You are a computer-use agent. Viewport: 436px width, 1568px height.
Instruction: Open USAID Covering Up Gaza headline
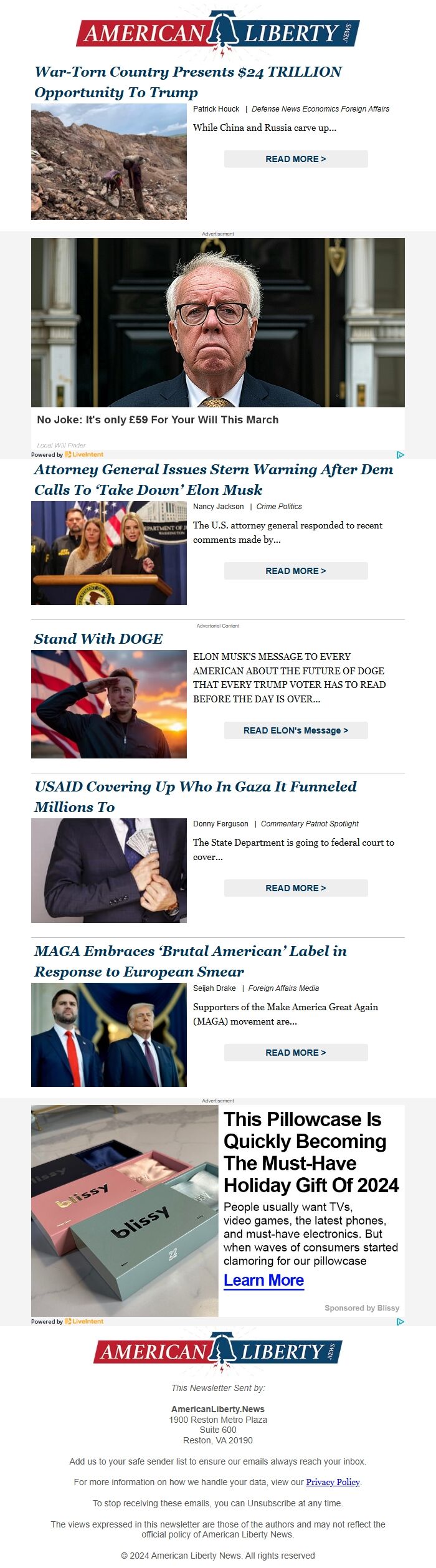[x=195, y=796]
